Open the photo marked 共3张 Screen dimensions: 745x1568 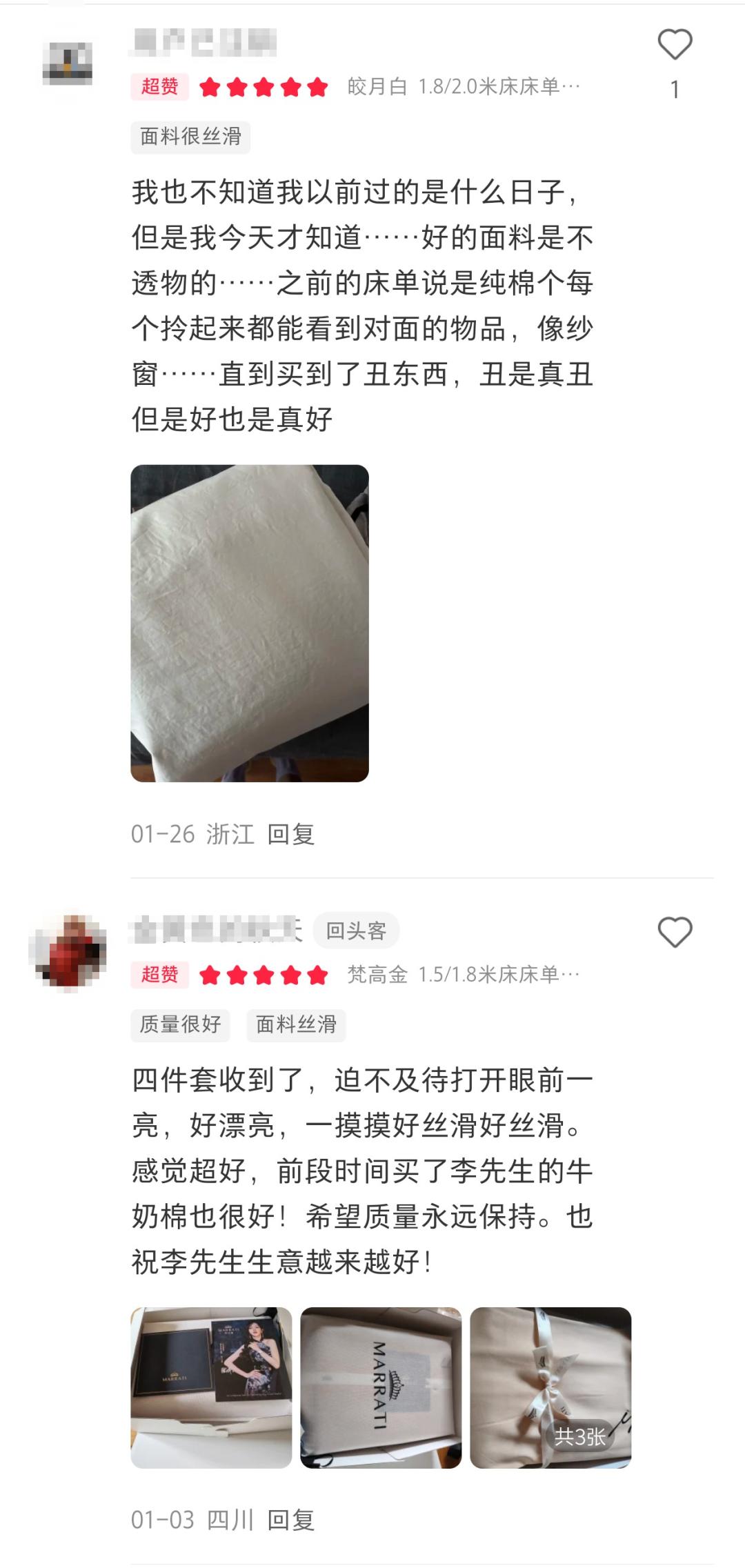tap(550, 1387)
